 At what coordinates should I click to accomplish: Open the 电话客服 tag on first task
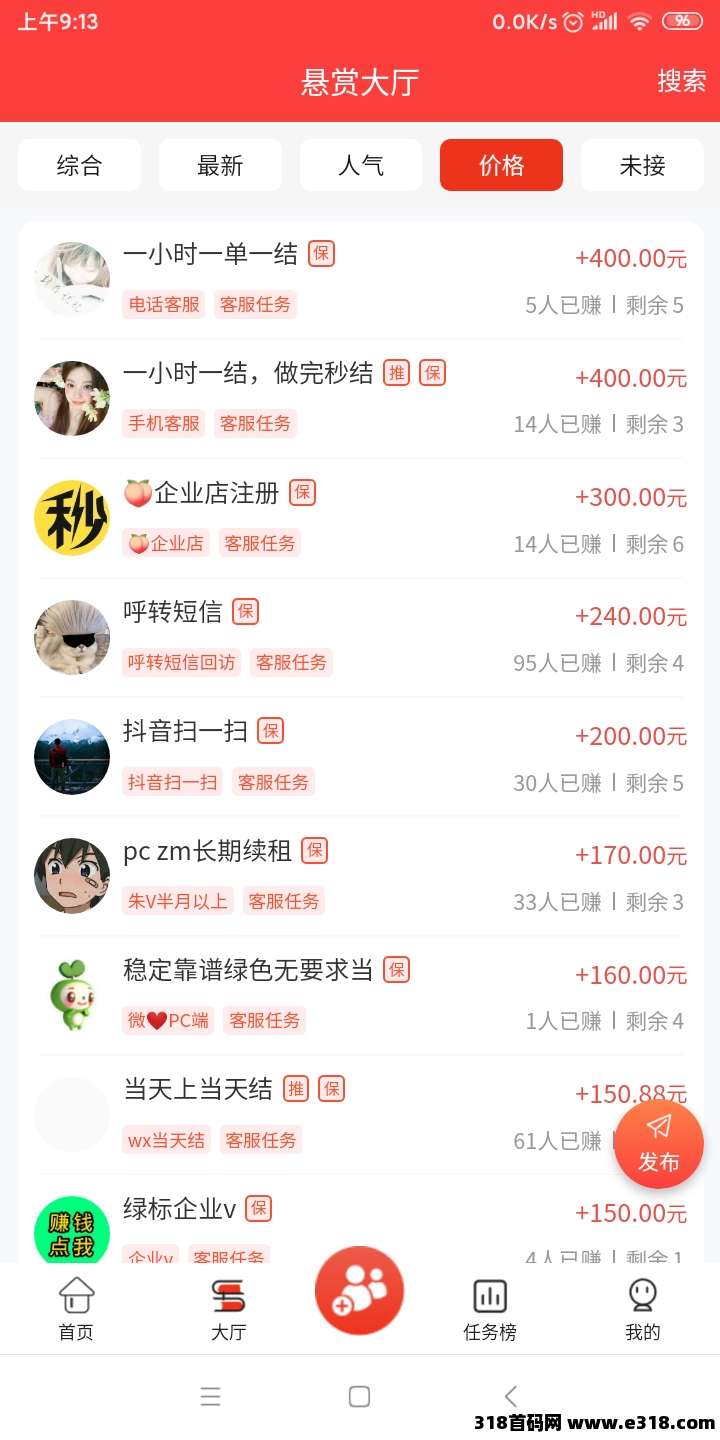pyautogui.click(x=163, y=305)
